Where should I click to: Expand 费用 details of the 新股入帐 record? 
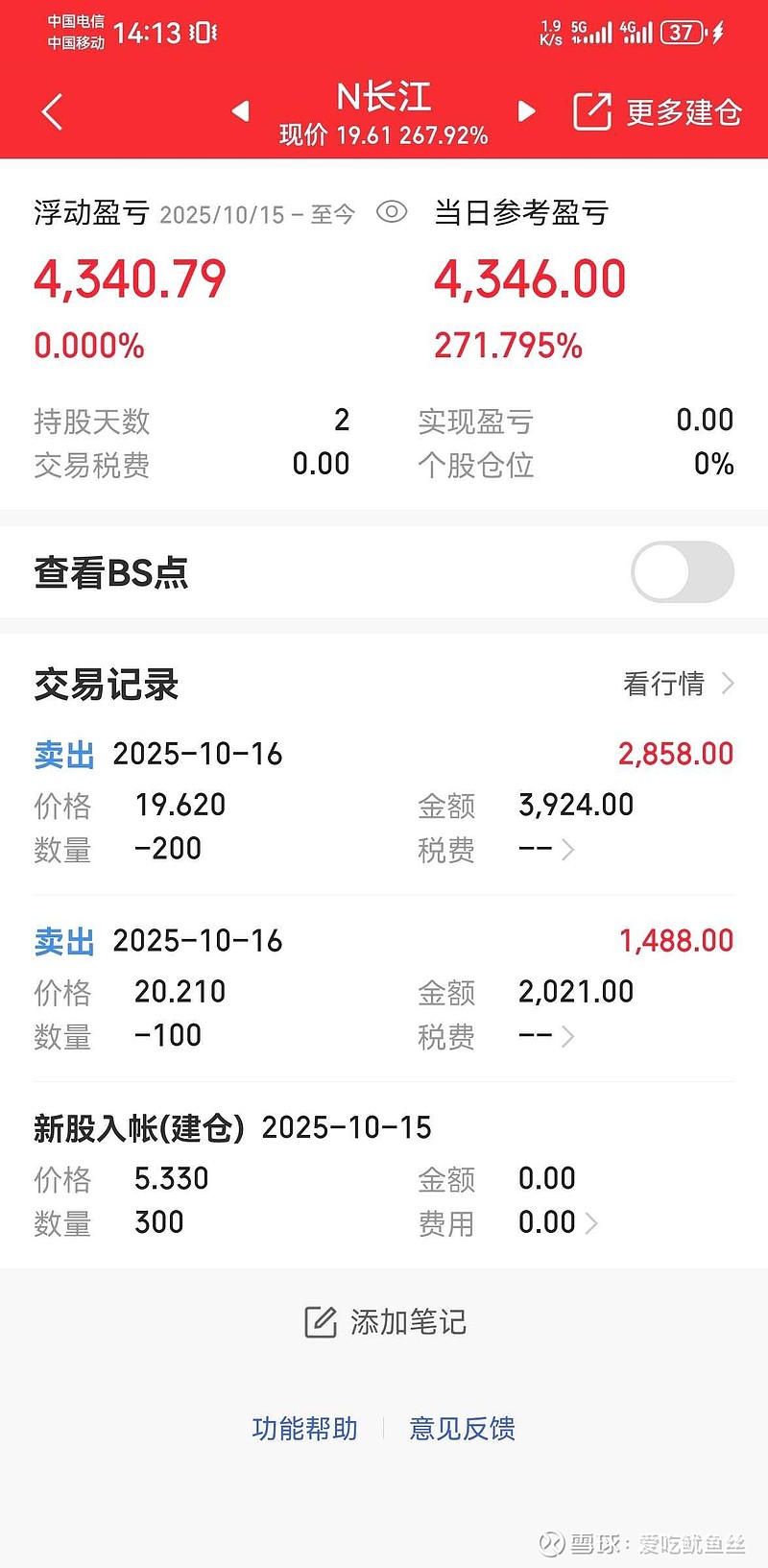click(592, 1222)
